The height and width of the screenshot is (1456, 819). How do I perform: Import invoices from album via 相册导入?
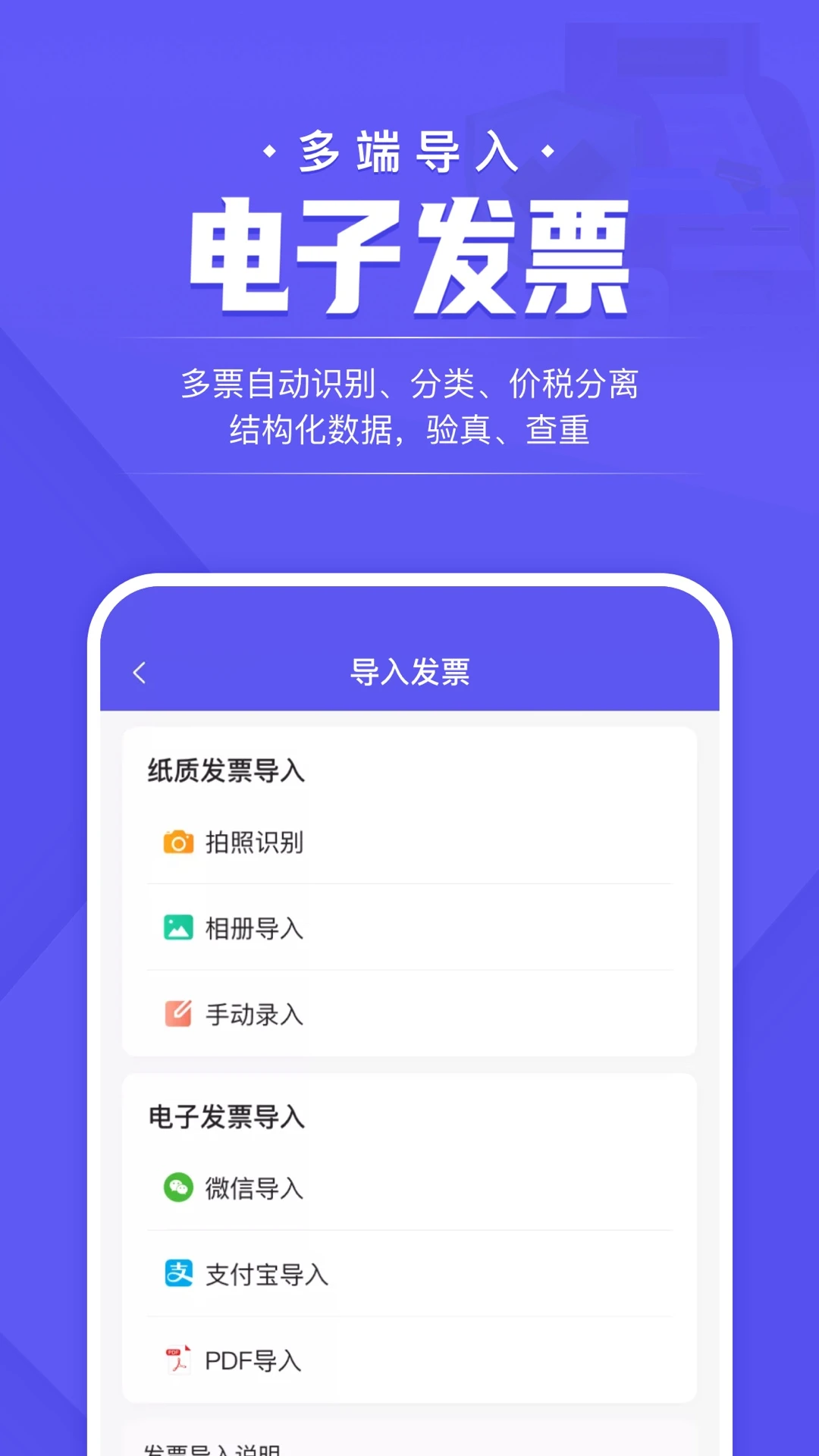[253, 927]
